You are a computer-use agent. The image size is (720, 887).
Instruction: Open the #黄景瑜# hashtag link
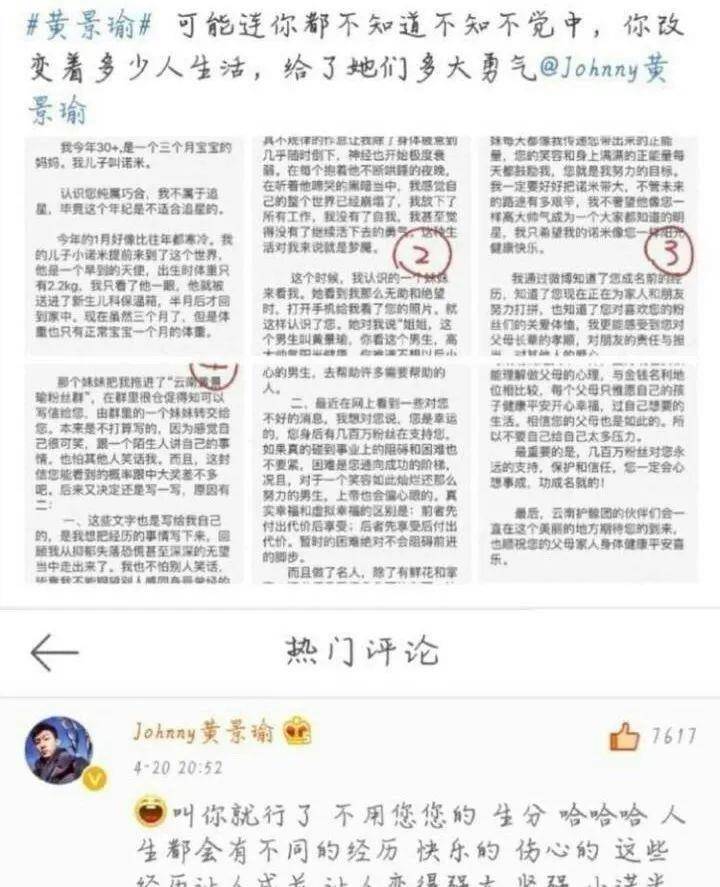[90, 24]
